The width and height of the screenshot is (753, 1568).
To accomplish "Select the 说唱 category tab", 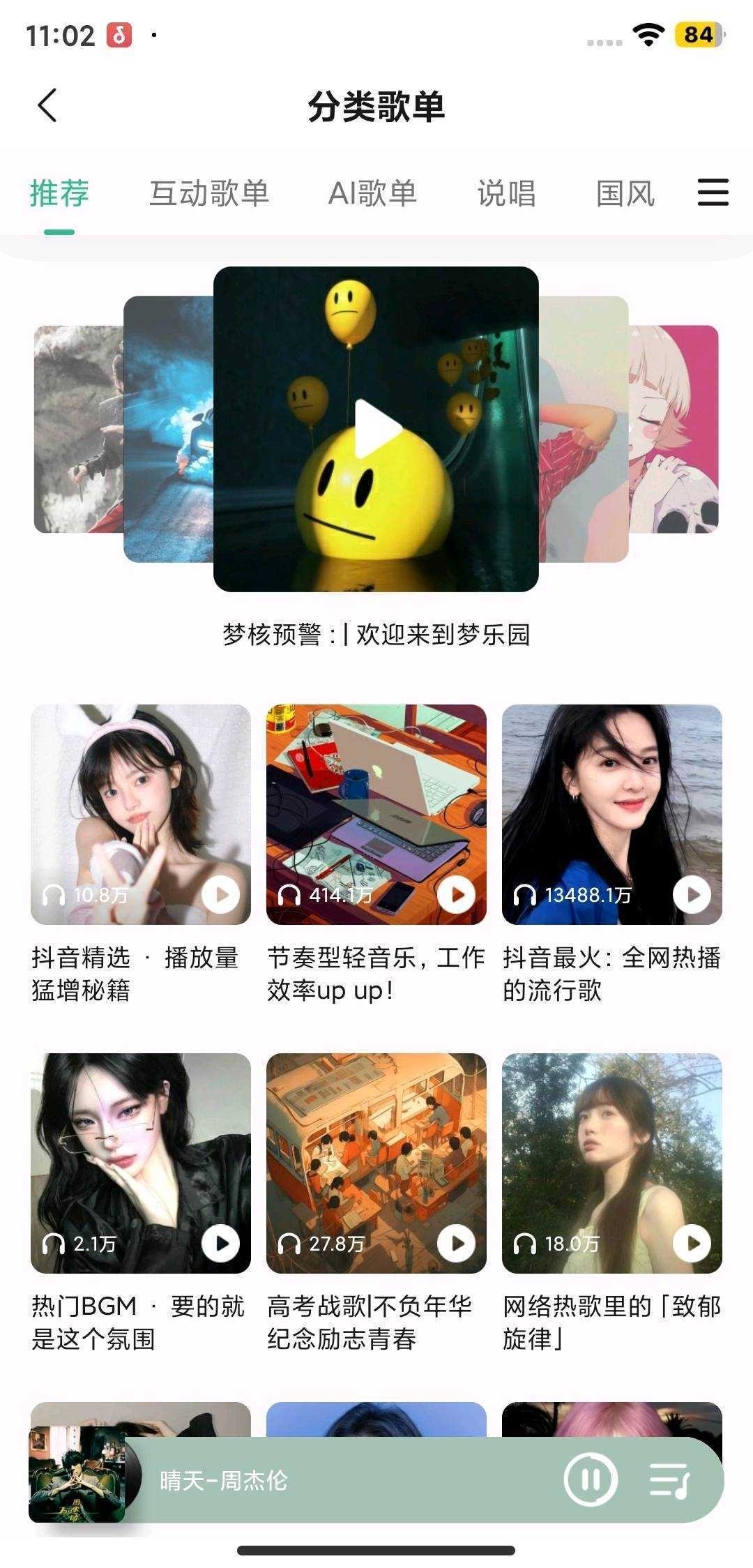I will [506, 193].
